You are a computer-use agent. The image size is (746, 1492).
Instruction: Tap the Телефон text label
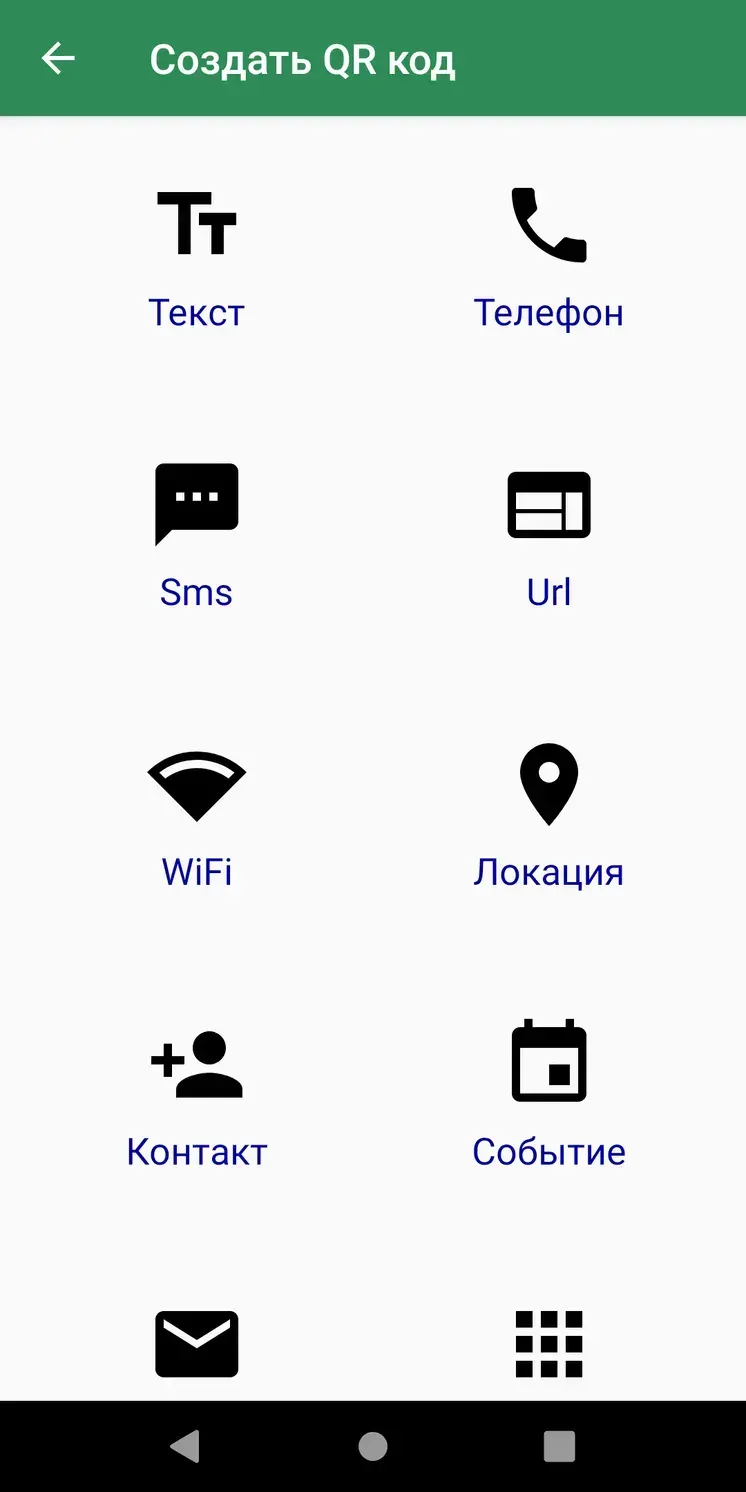point(549,312)
